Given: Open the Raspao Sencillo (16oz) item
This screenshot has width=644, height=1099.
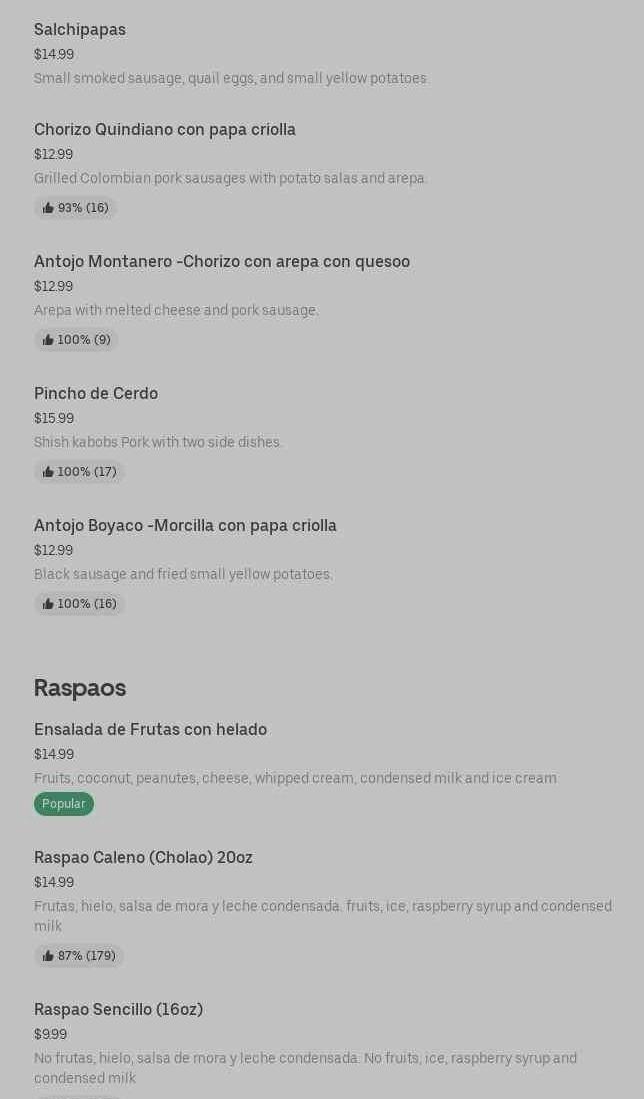Looking at the screenshot, I should tap(118, 1010).
